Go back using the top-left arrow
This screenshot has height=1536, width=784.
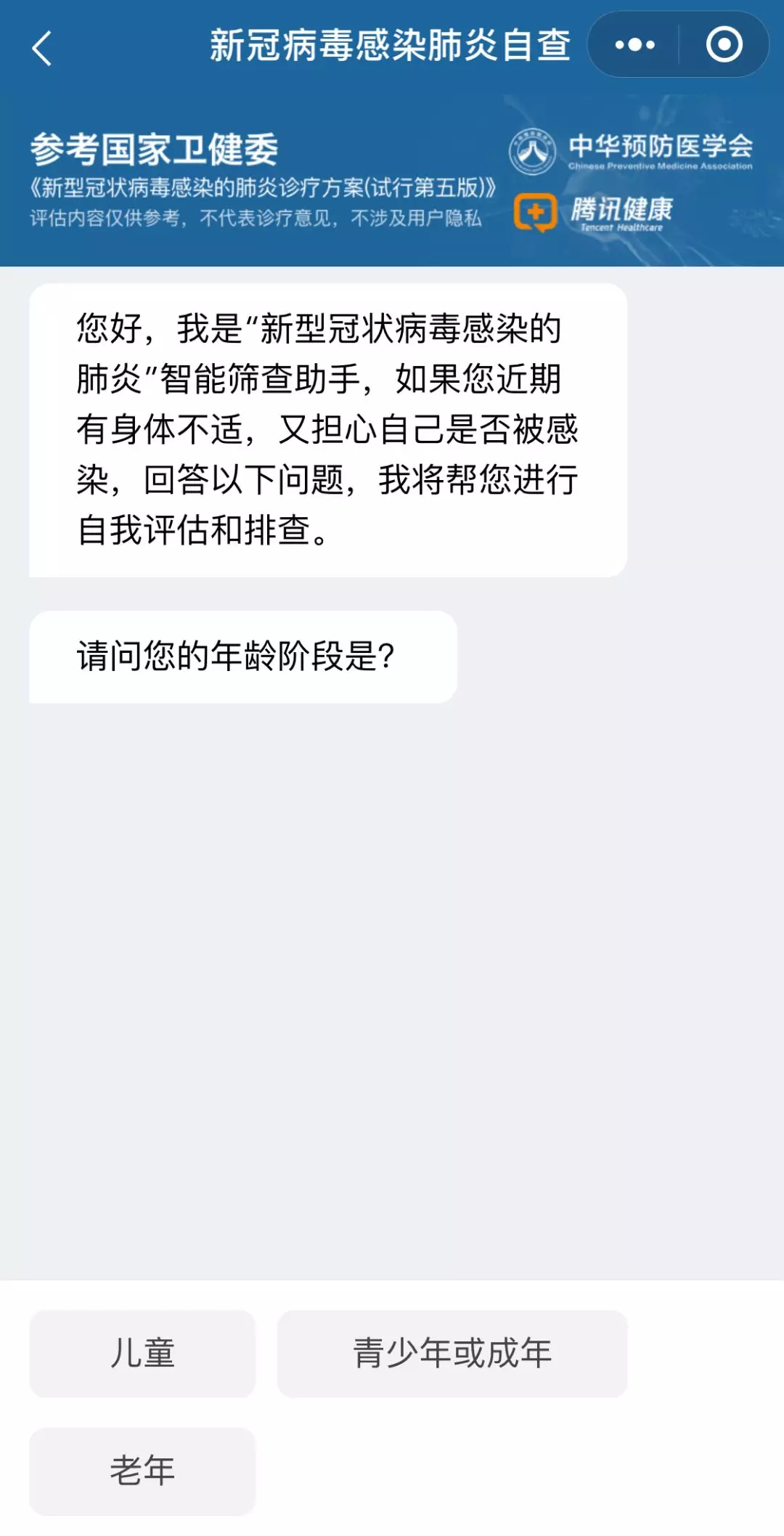(42, 48)
